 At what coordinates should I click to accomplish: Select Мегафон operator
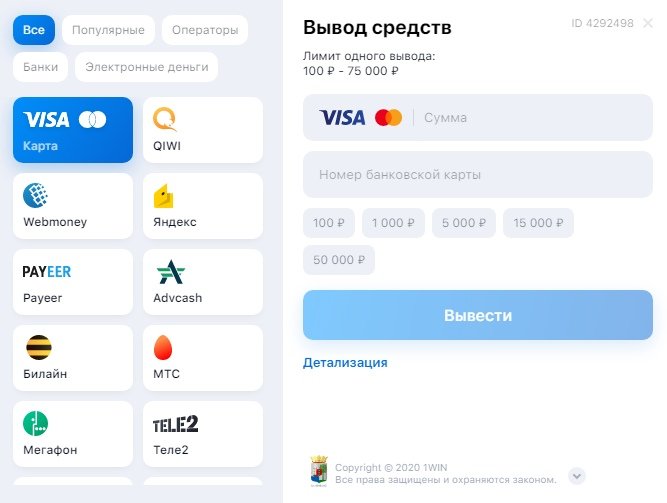pos(73,434)
